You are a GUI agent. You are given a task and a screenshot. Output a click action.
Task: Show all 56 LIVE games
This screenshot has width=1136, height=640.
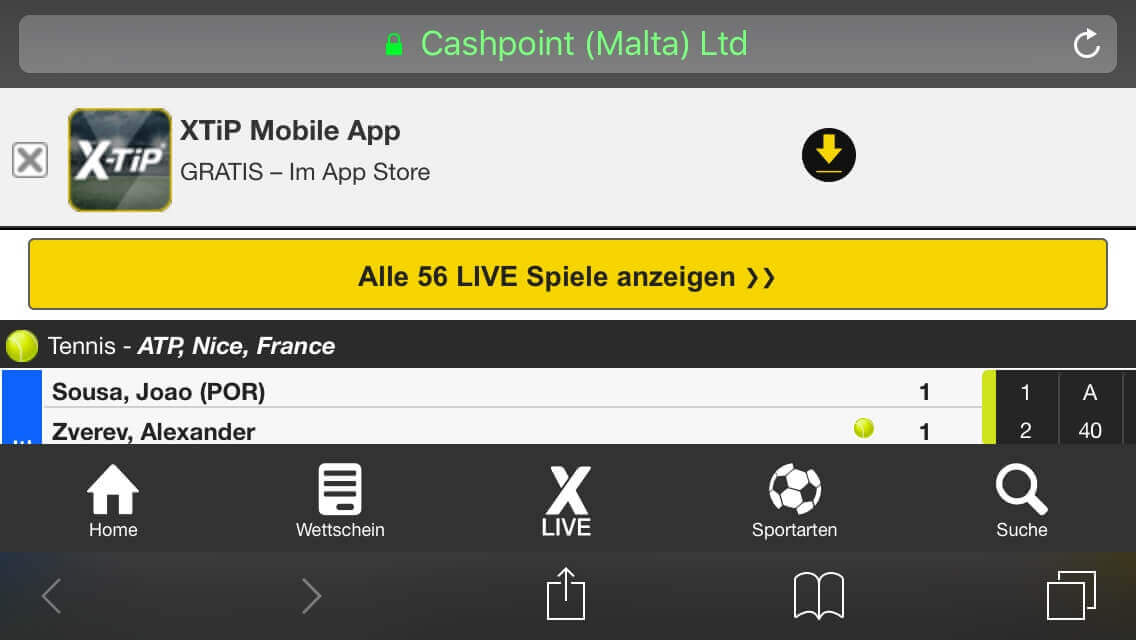pos(567,275)
